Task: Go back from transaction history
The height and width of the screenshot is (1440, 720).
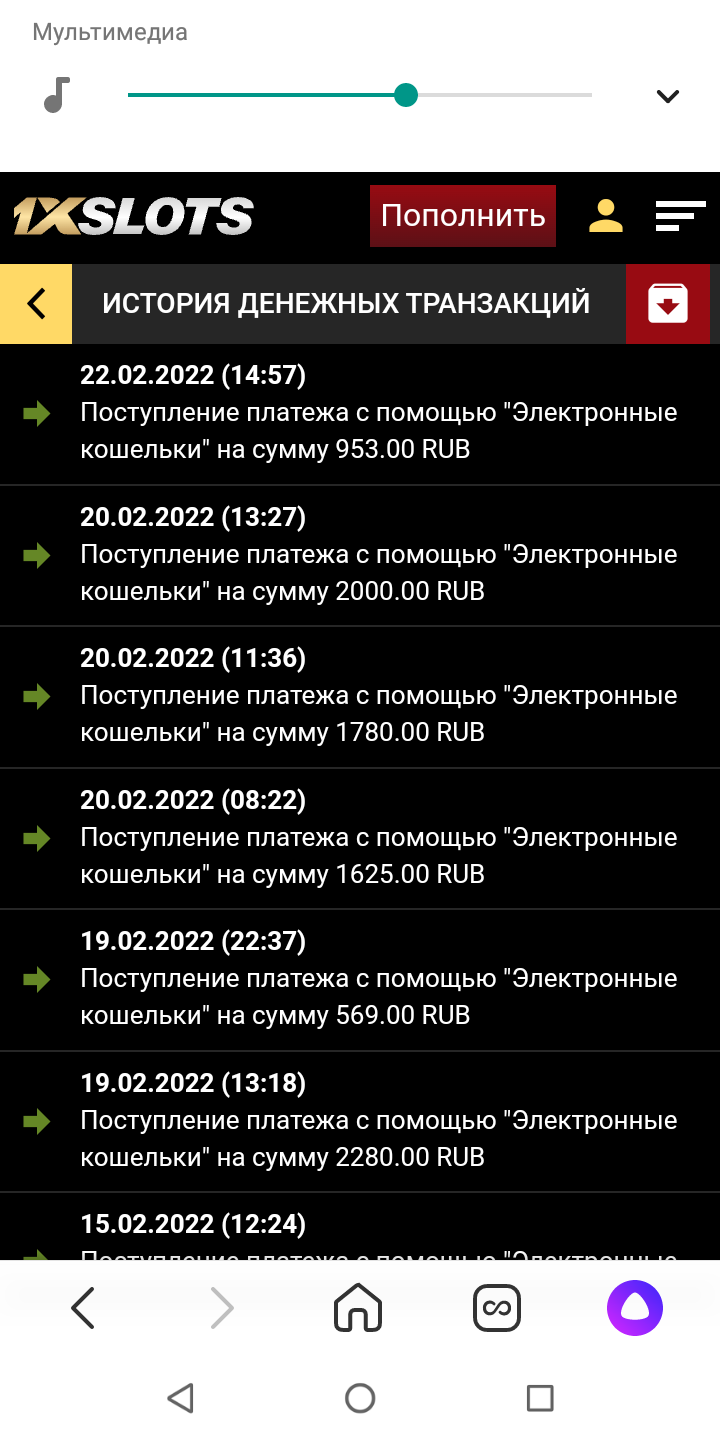Action: click(x=36, y=303)
